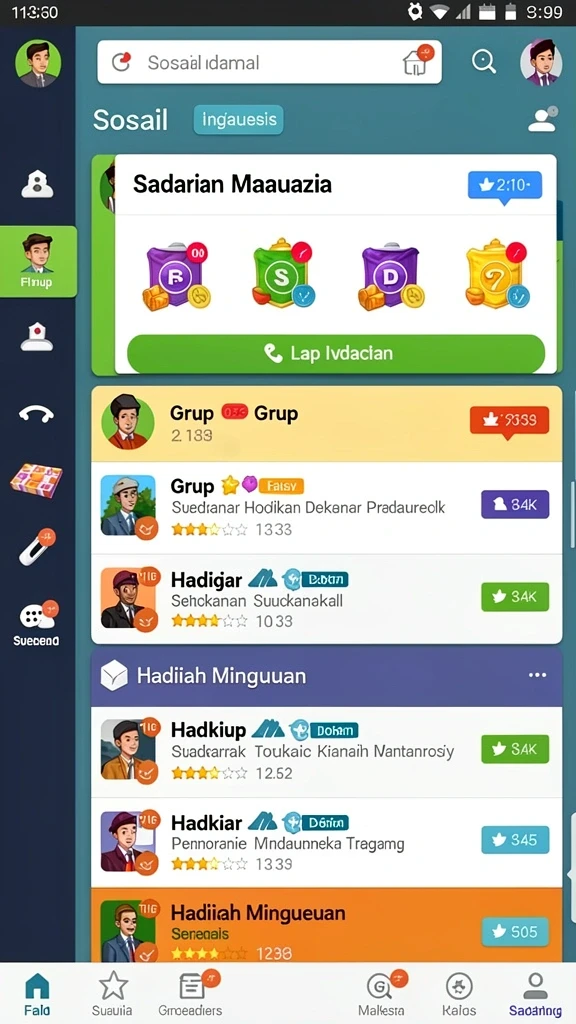
Task: Select the Ingauesis chip
Action: [238, 120]
